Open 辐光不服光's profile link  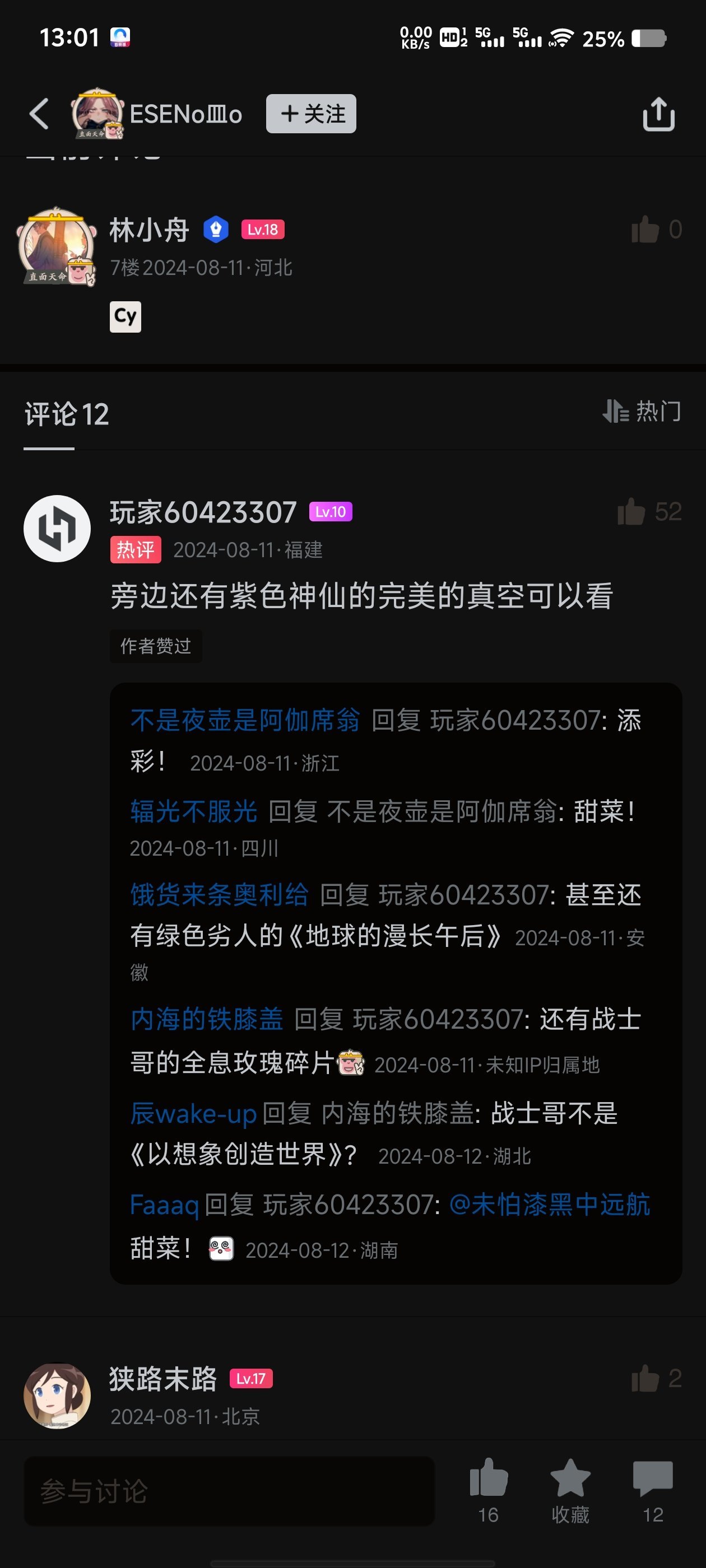194,811
